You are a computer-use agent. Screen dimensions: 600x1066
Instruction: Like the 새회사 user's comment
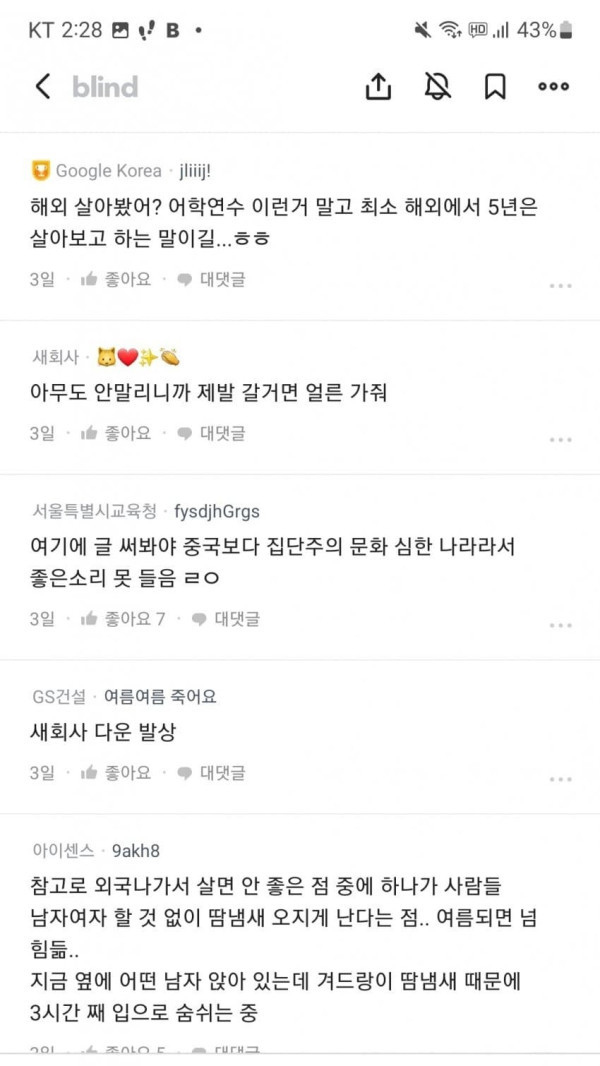coord(115,433)
